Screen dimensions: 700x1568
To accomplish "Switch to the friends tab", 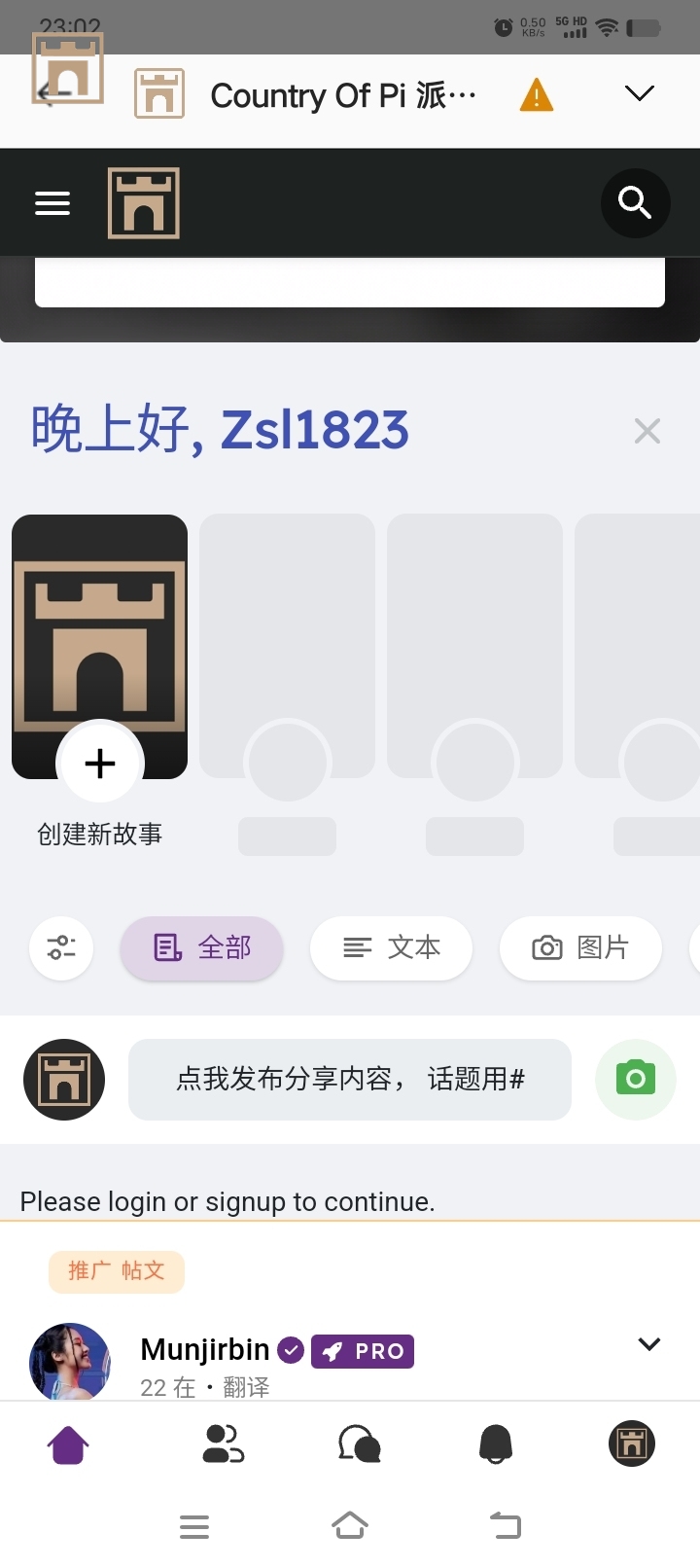I will tap(223, 1444).
